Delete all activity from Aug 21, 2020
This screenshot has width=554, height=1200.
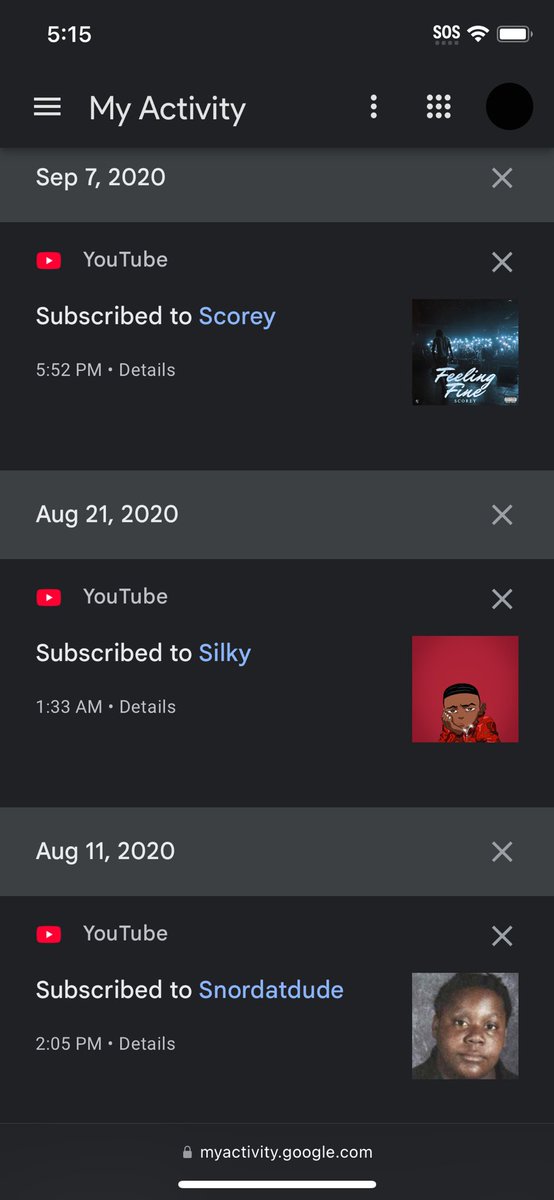click(502, 515)
